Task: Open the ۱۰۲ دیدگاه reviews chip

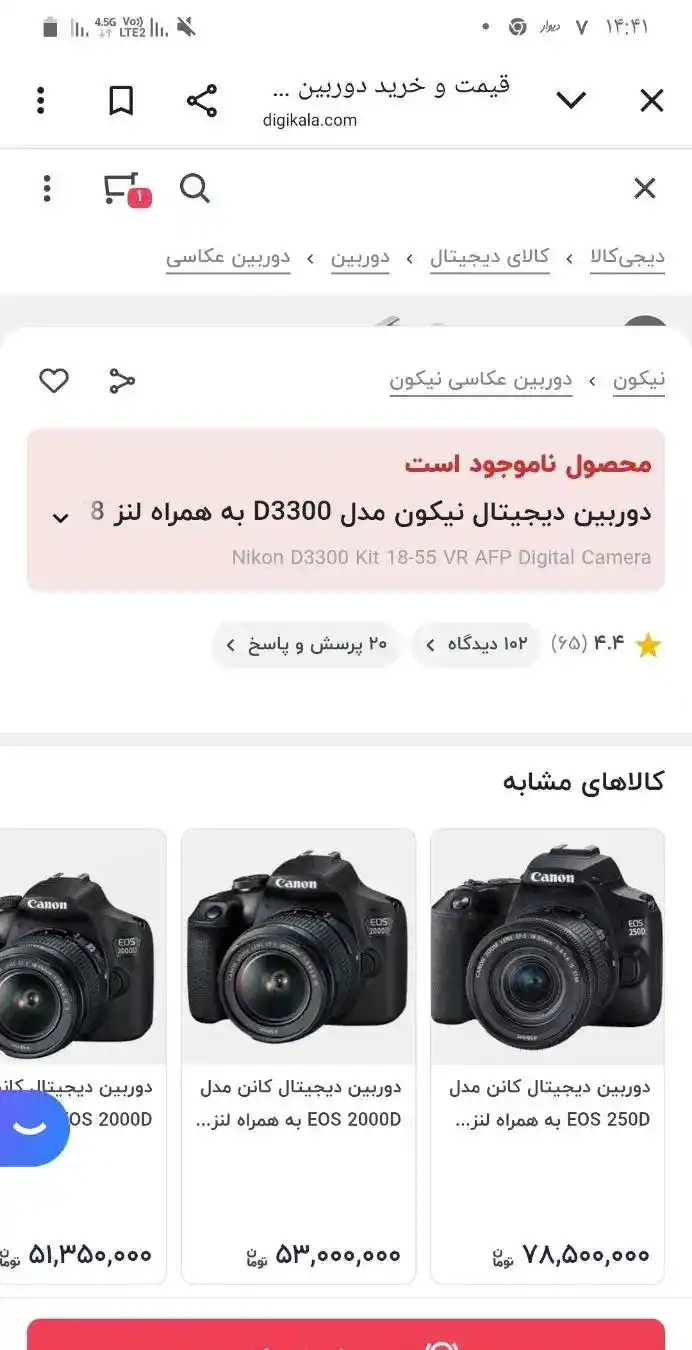Action: (476, 644)
